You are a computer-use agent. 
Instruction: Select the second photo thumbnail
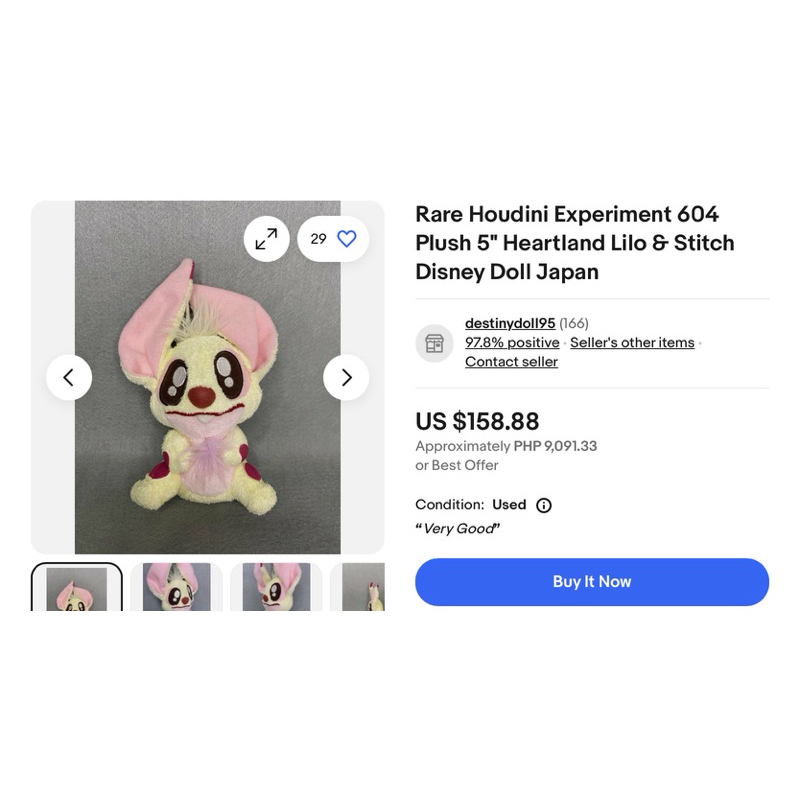point(177,587)
